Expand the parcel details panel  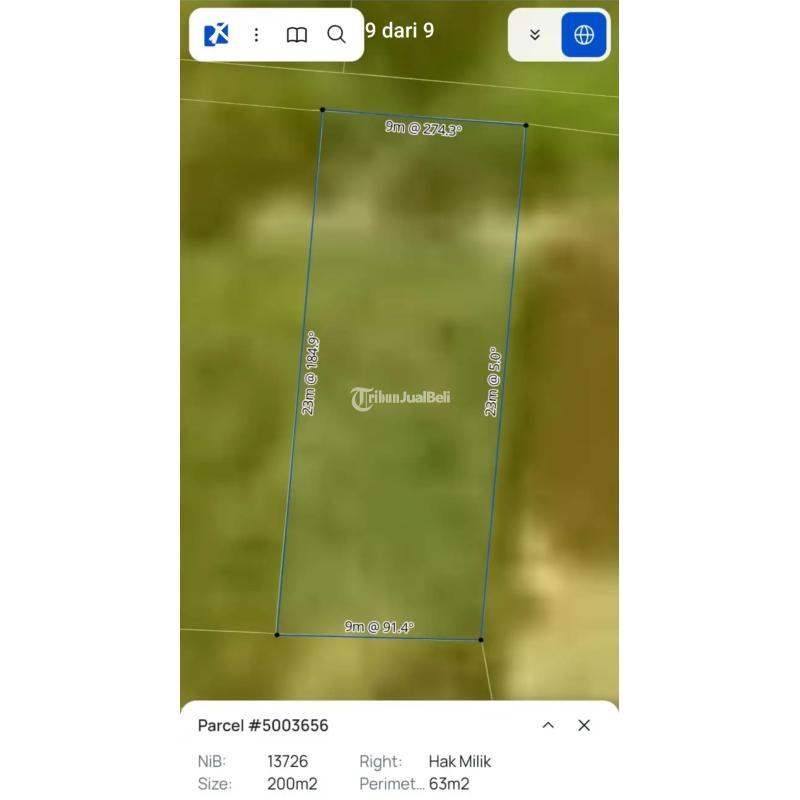548,726
